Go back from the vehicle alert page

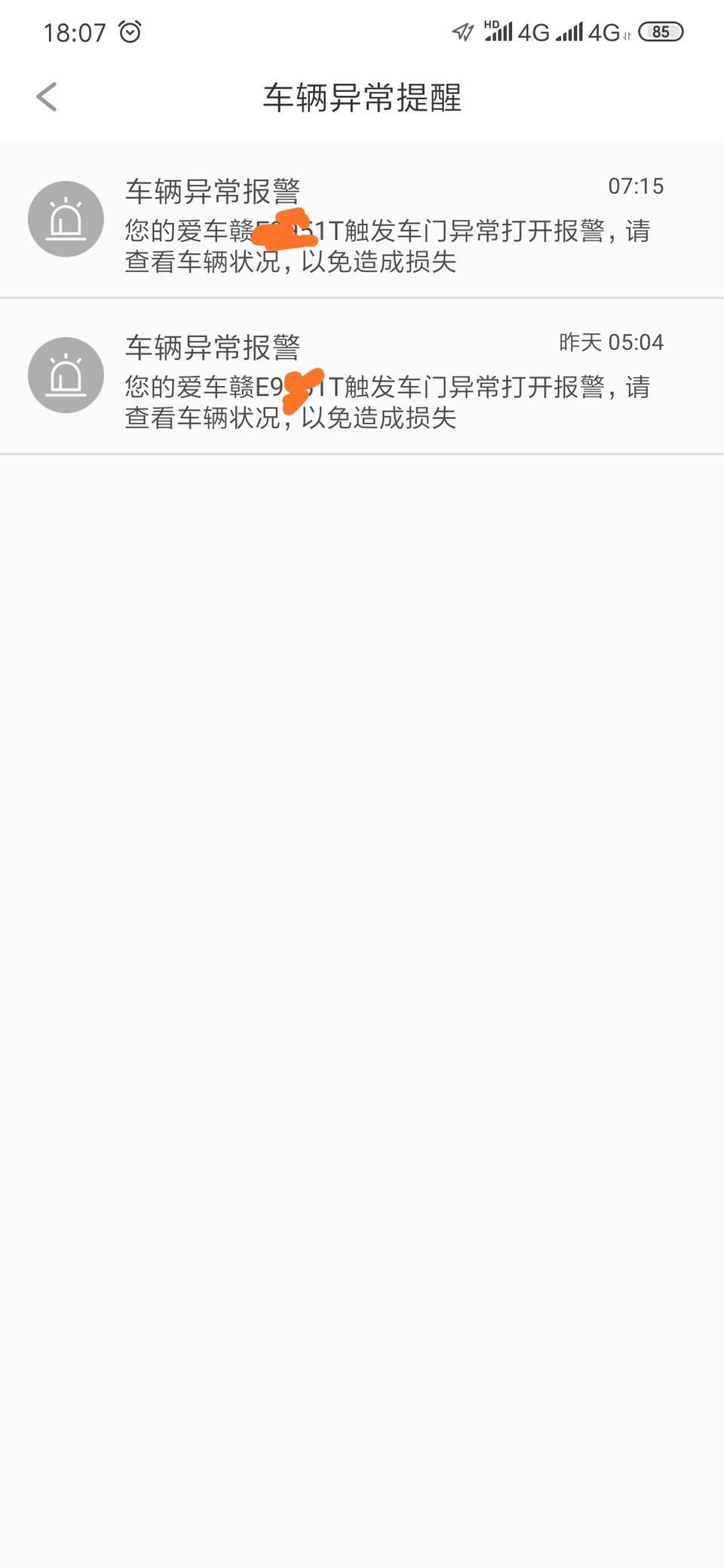47,97
